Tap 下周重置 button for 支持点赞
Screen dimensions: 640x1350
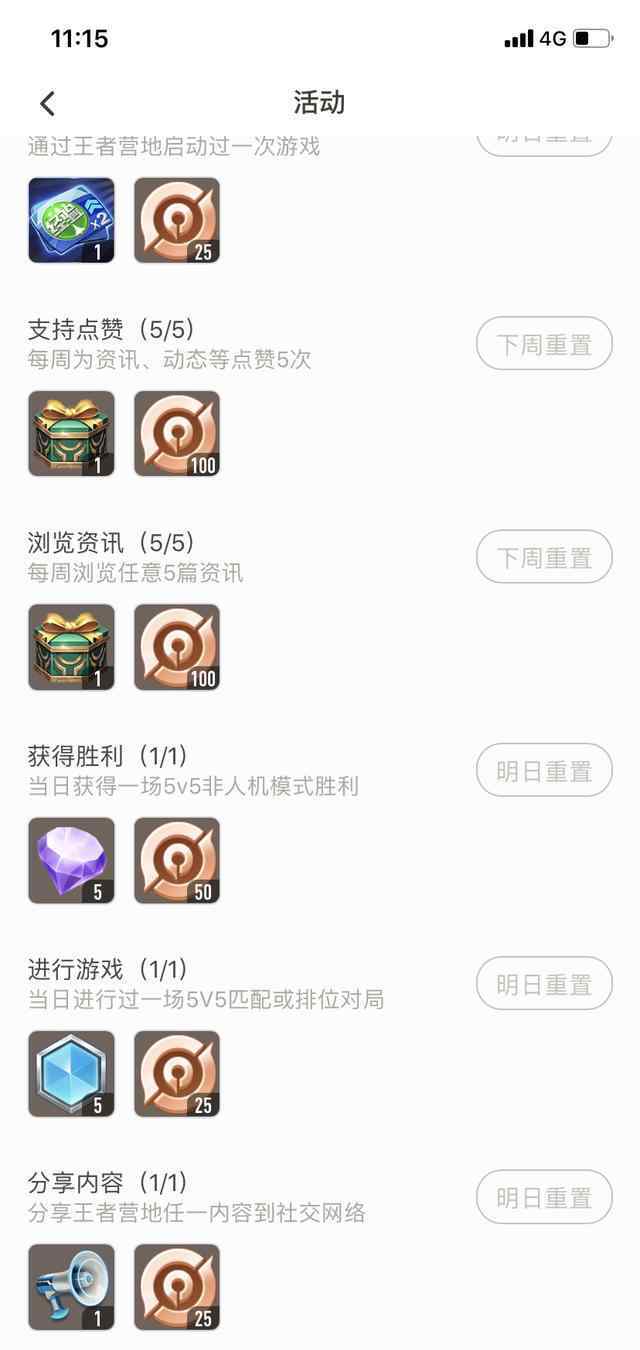[x=544, y=345]
